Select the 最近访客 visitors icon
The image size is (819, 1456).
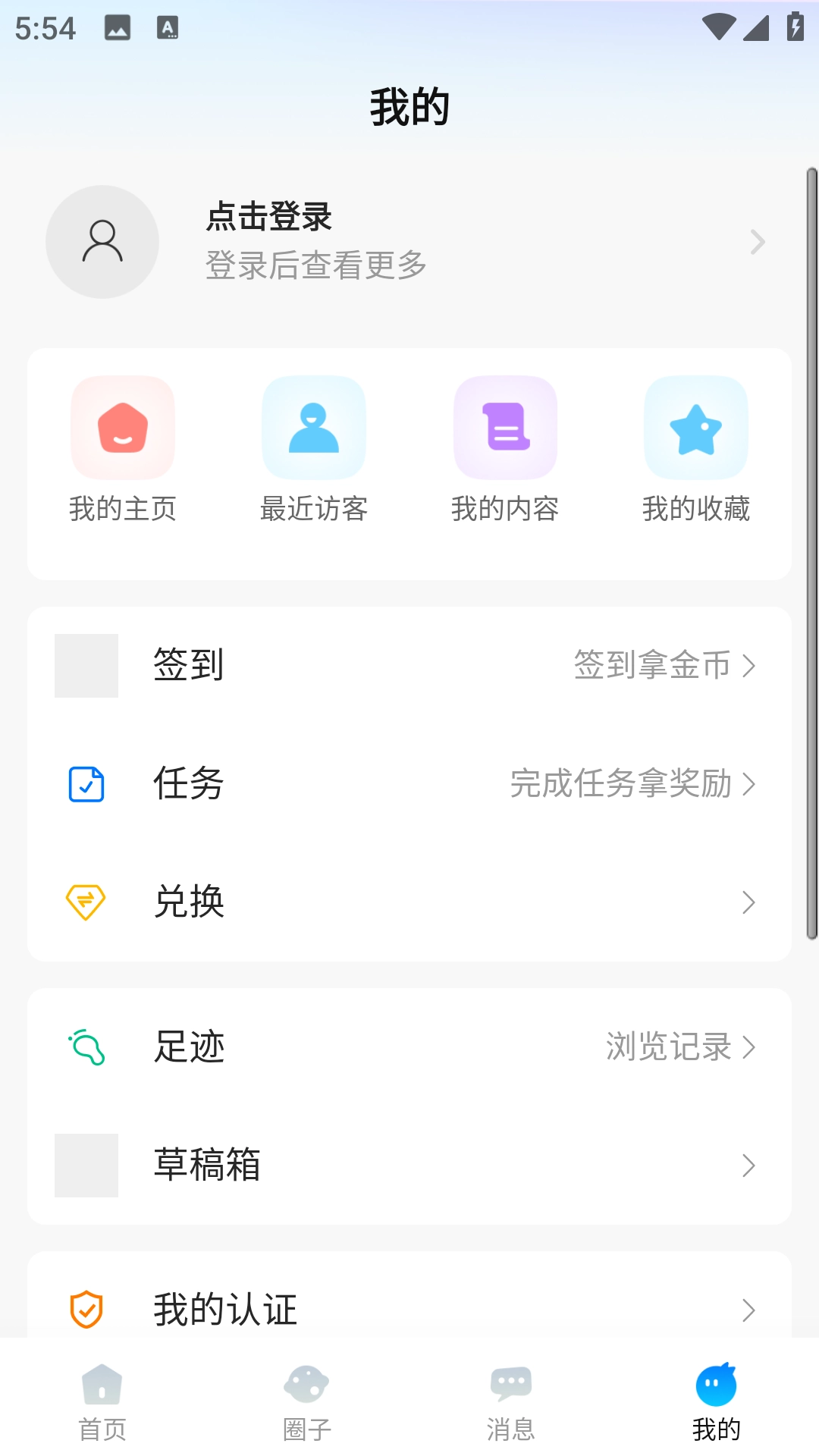pos(314,428)
